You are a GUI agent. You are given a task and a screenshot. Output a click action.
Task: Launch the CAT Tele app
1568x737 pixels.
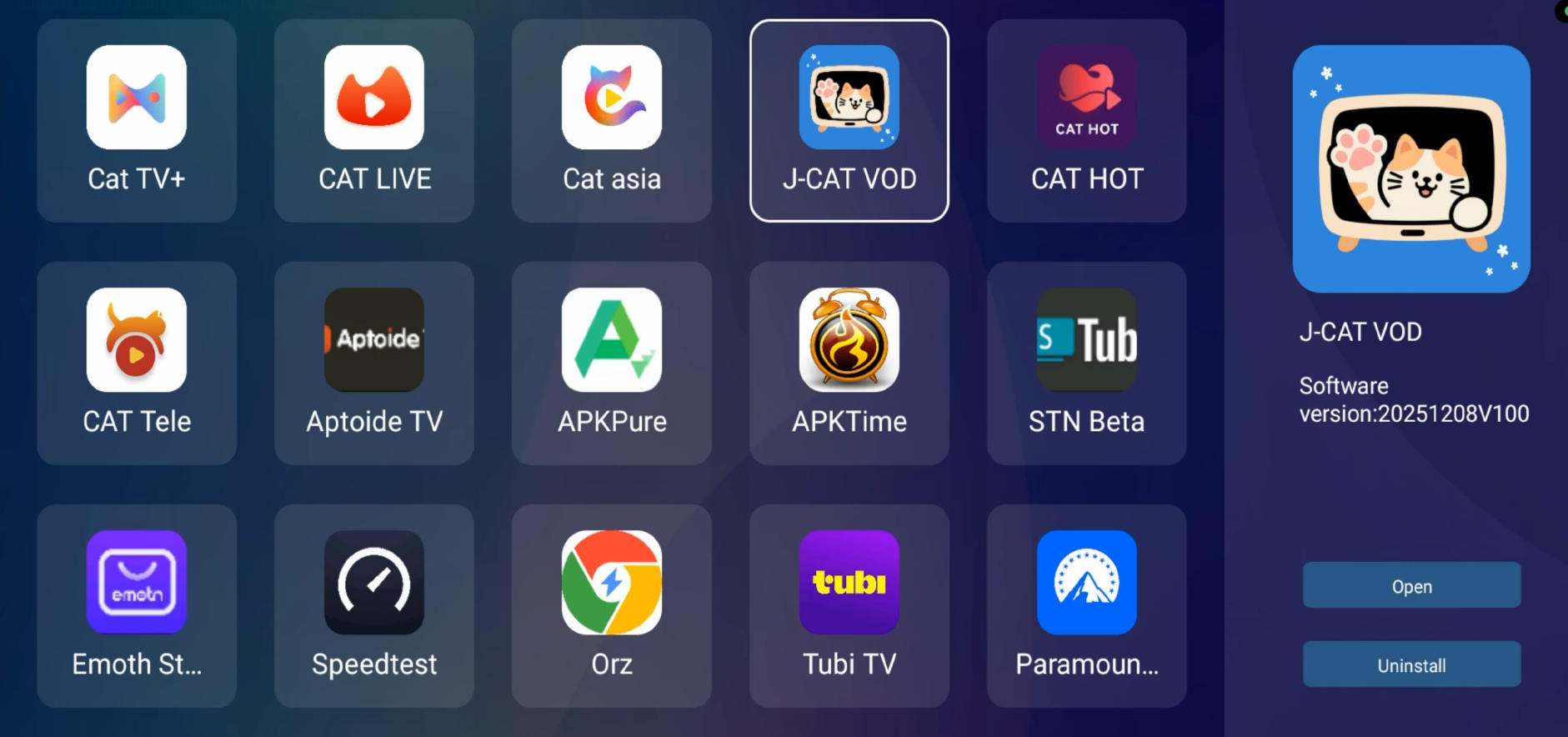(x=137, y=363)
